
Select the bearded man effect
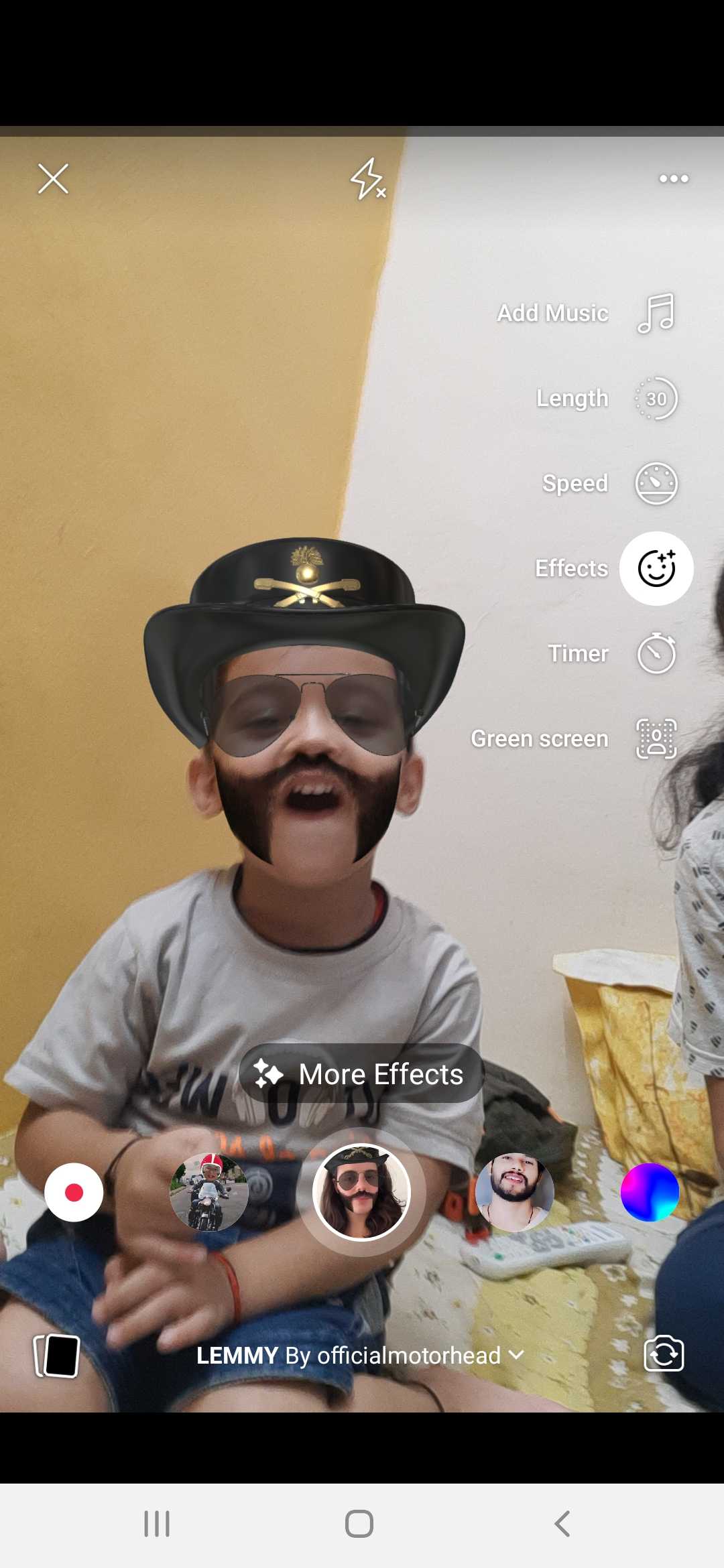514,1192
